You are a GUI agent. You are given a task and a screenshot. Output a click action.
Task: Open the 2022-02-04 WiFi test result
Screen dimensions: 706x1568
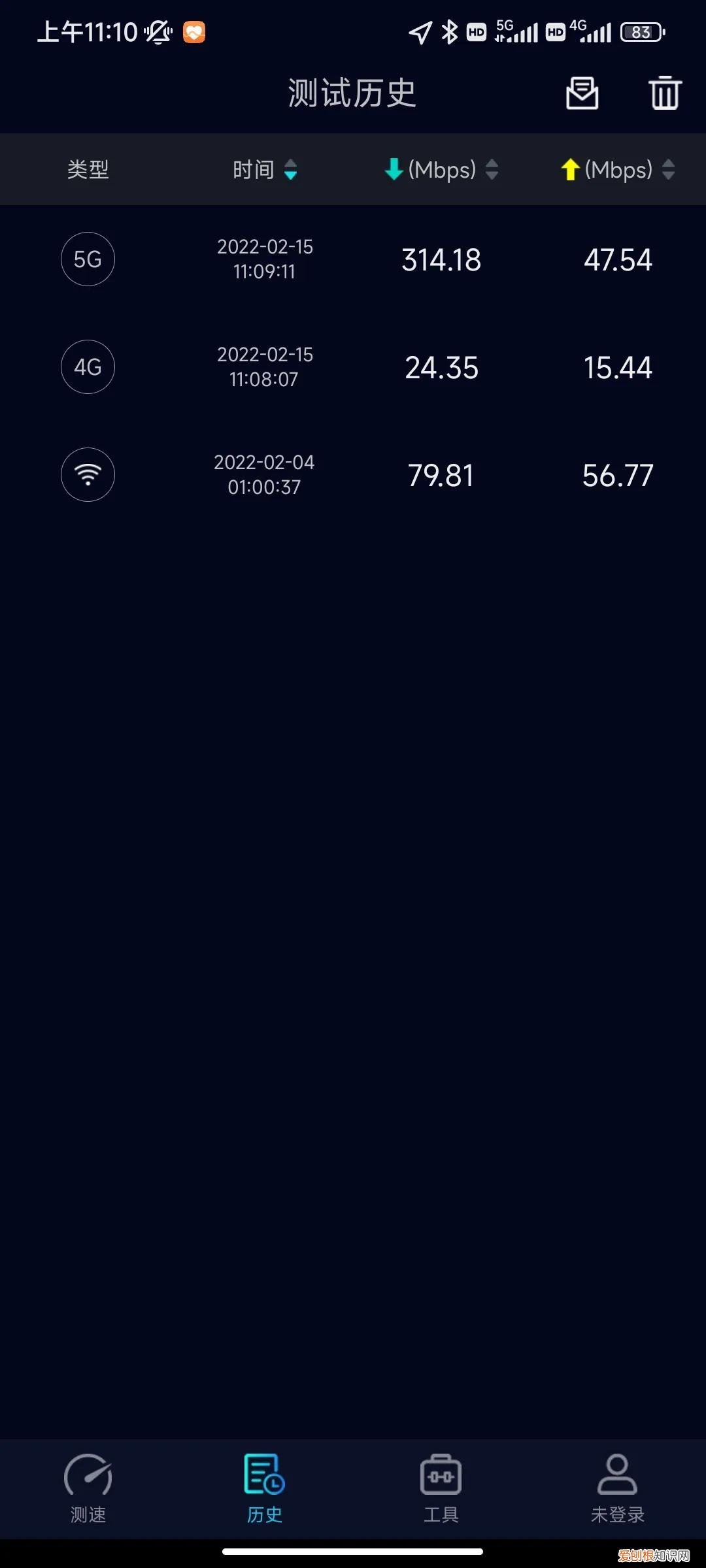pos(353,475)
